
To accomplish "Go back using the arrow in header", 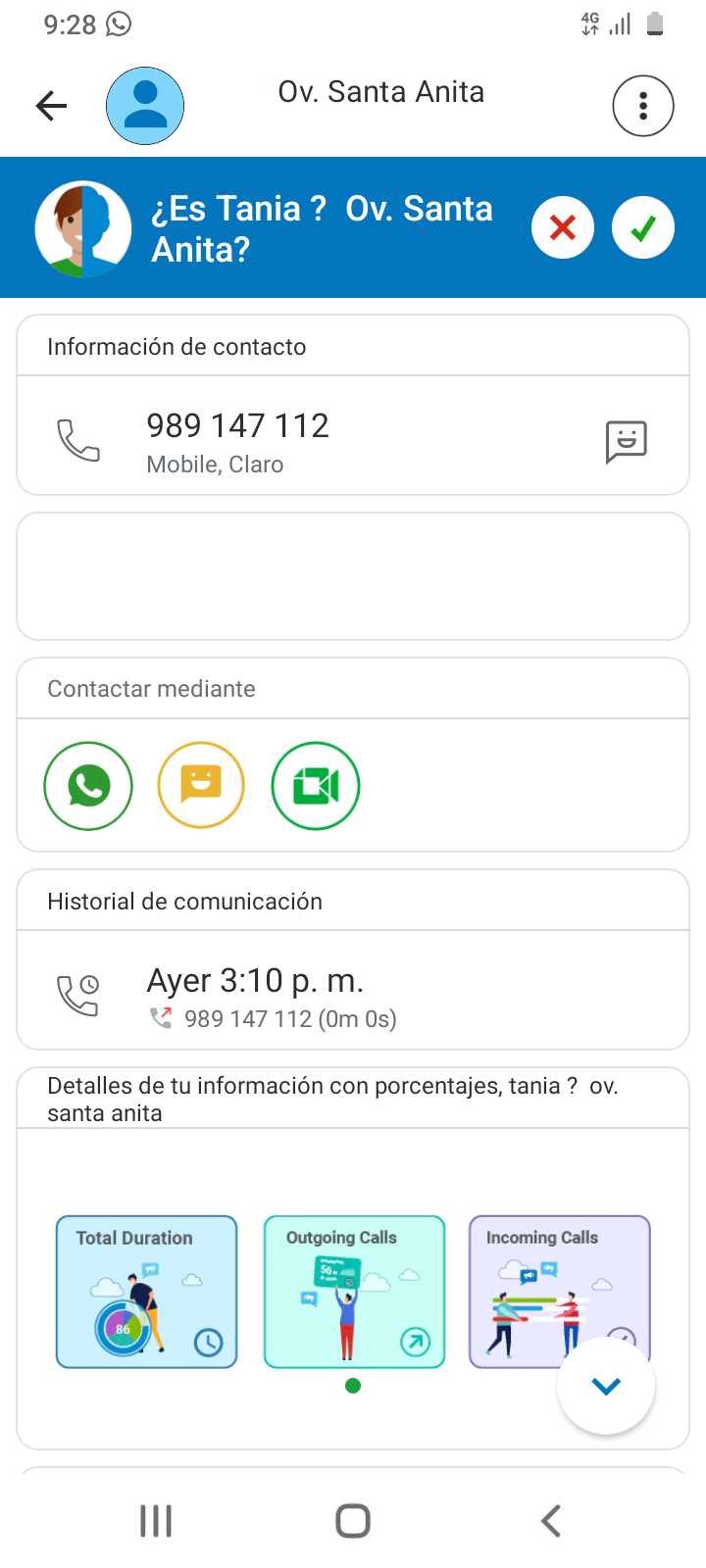I will click(51, 105).
